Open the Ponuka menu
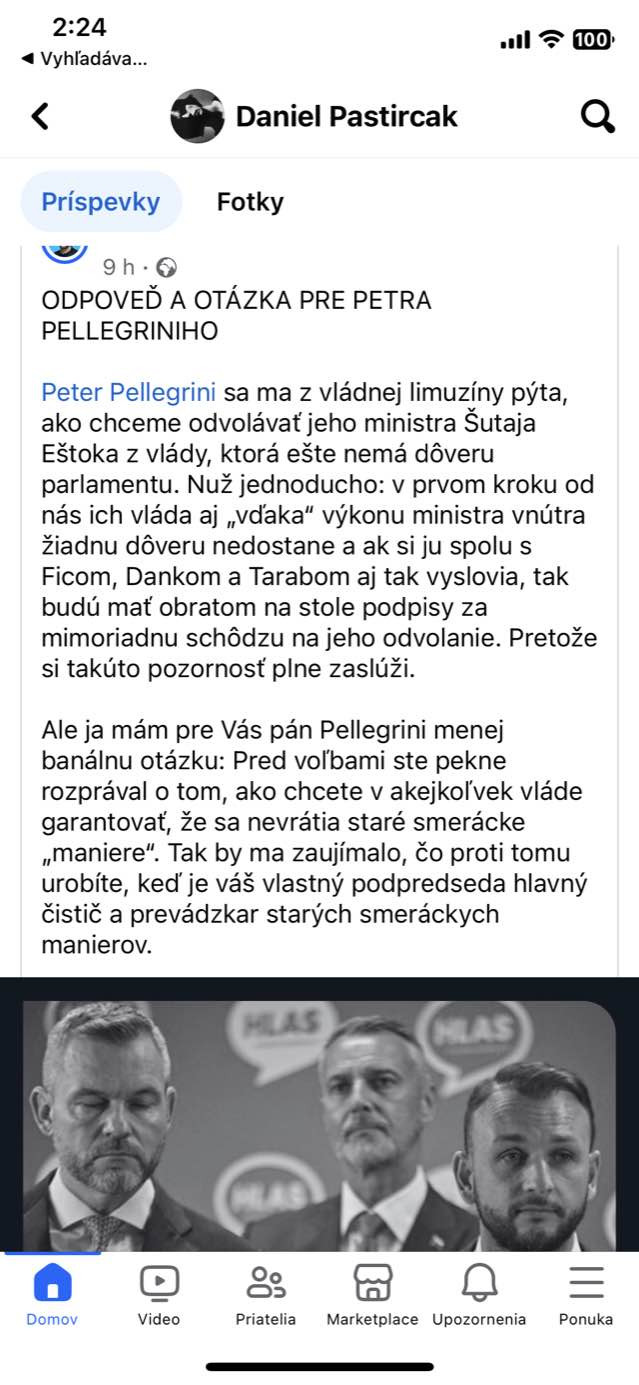 (586, 1295)
